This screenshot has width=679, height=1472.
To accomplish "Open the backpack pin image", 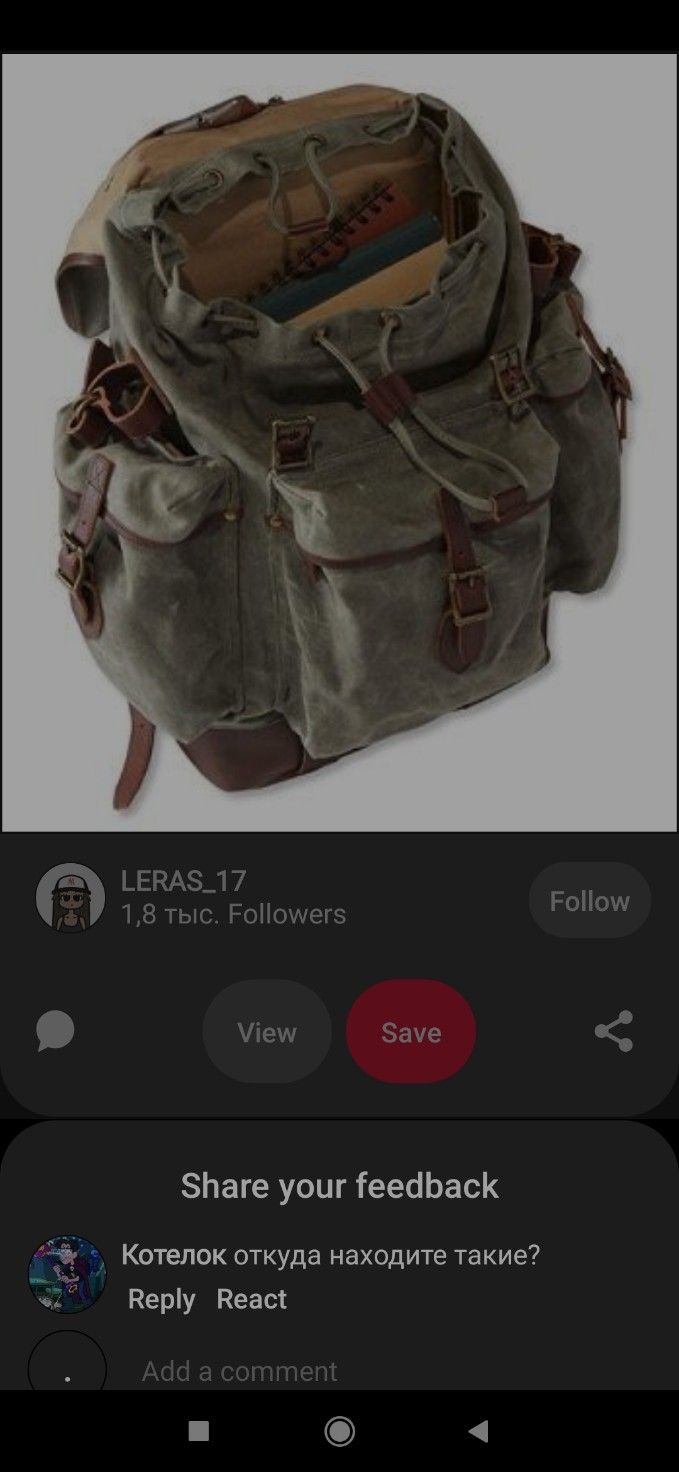I will (339, 442).
